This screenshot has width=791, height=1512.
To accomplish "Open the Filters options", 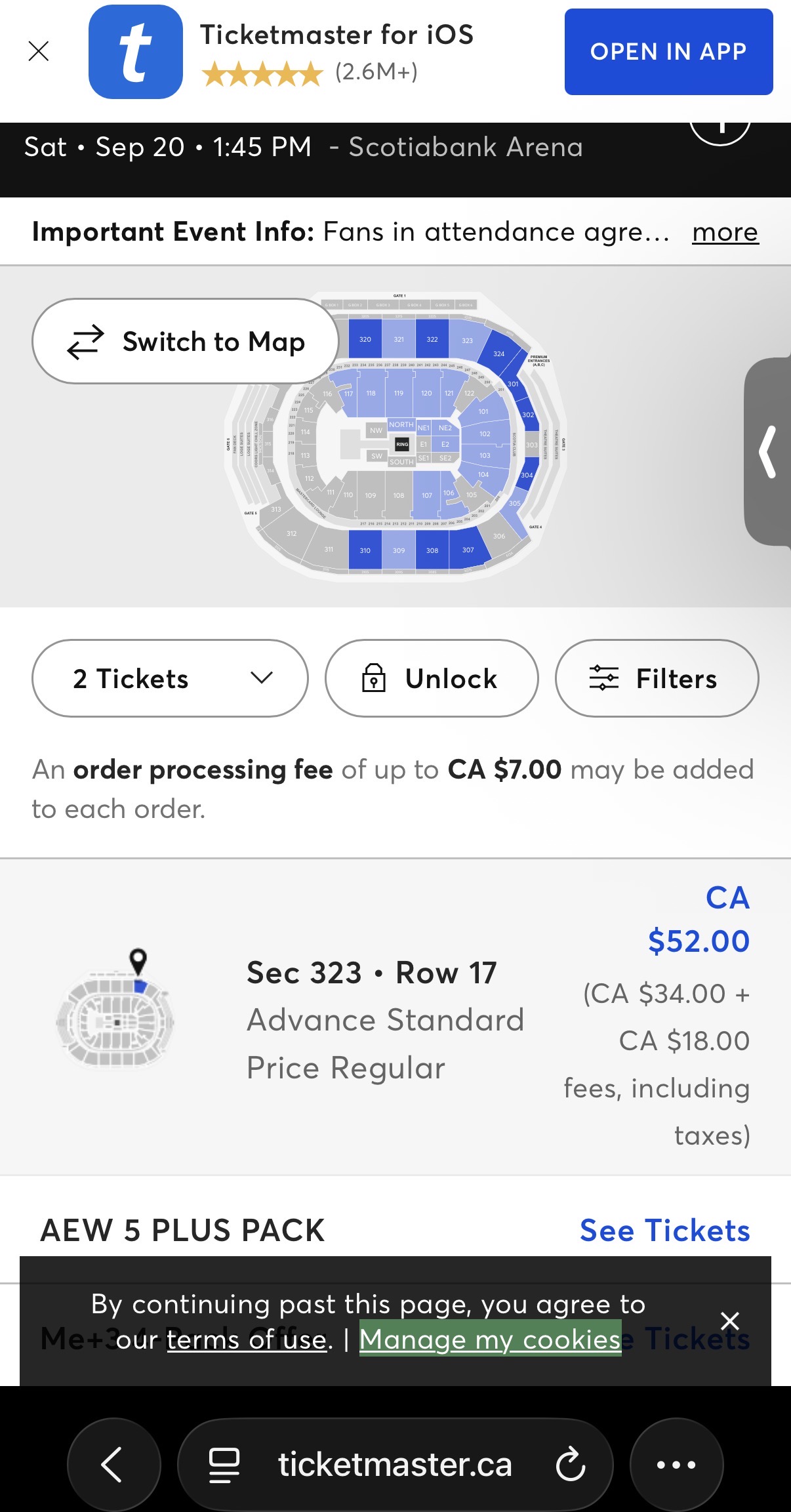I will 657,678.
